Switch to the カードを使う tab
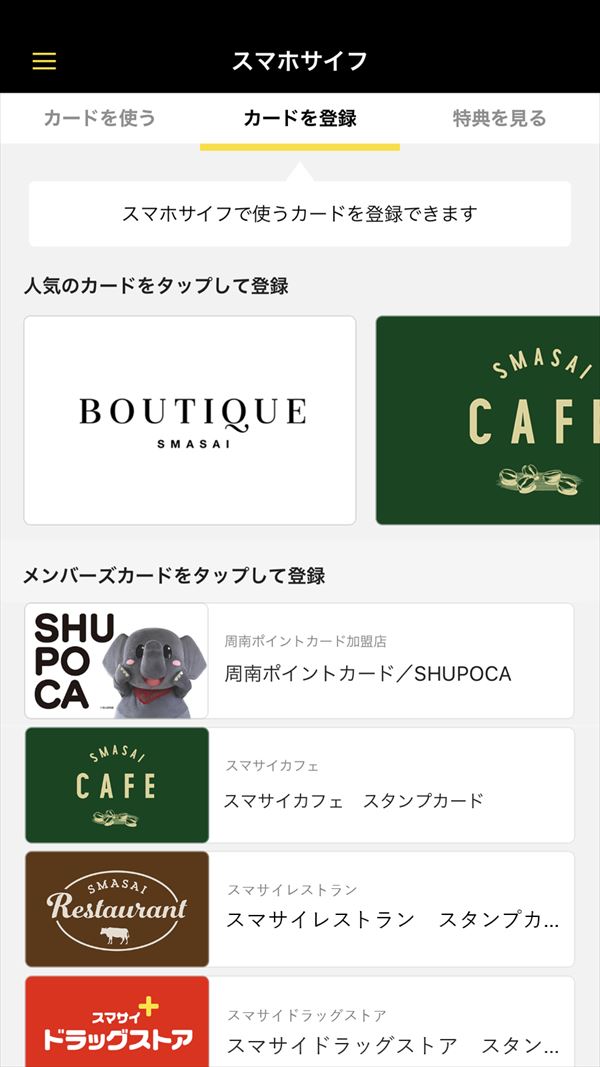 pyautogui.click(x=100, y=119)
